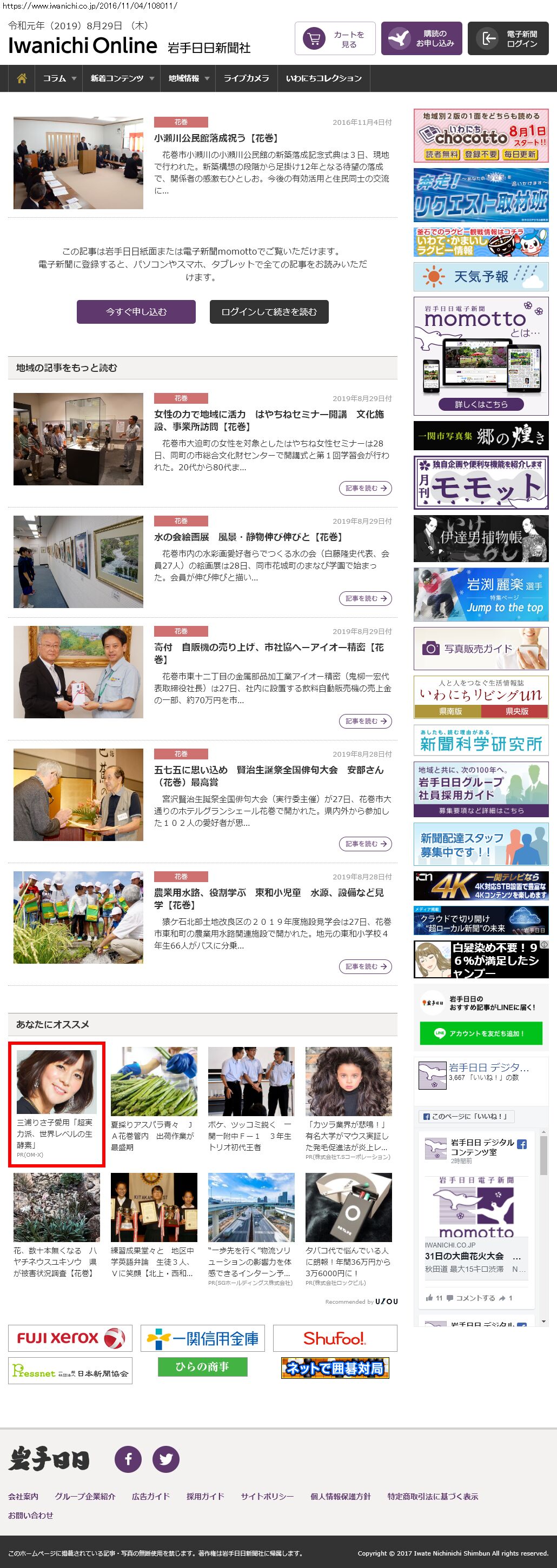Open the 天気予報 banner
The image size is (557, 1568).
point(480,277)
